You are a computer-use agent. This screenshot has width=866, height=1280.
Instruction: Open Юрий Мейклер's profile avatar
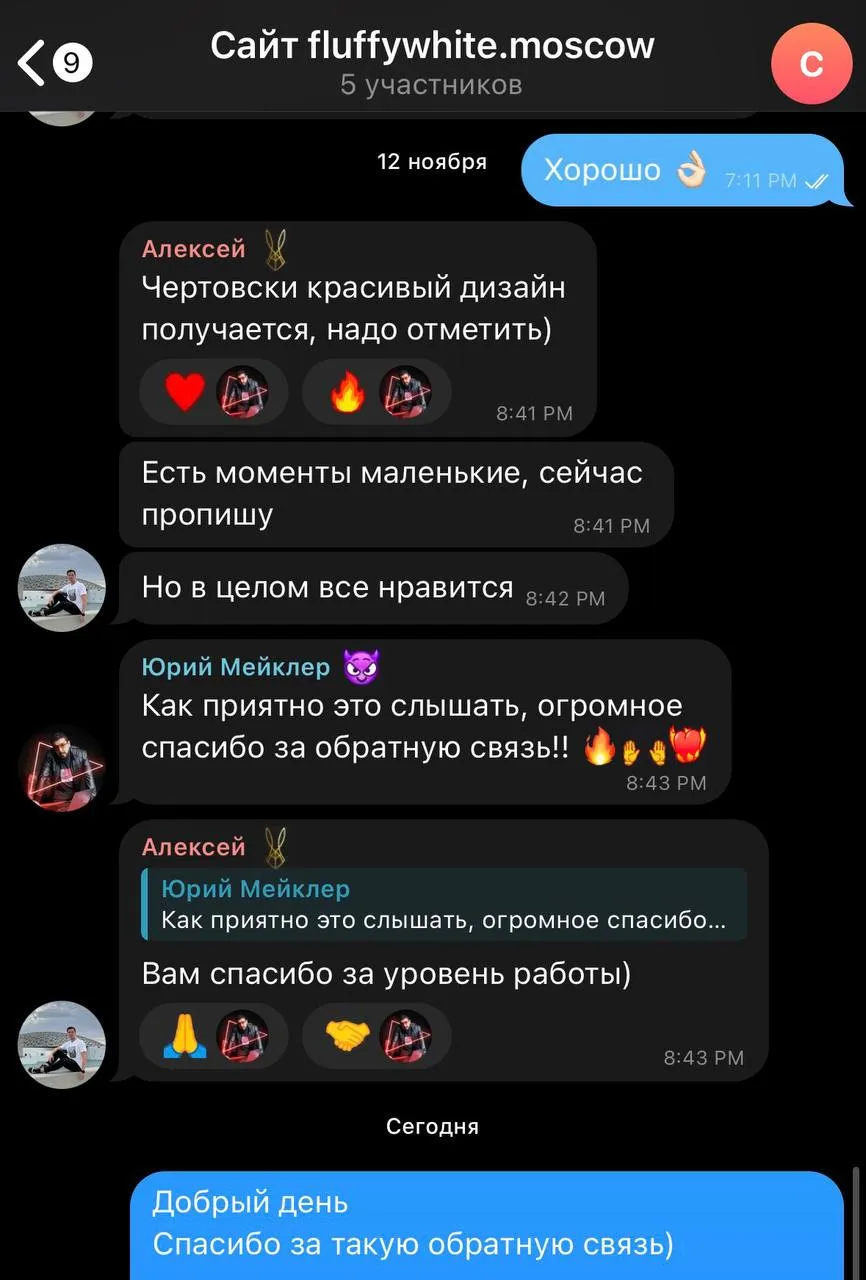pyautogui.click(x=61, y=768)
